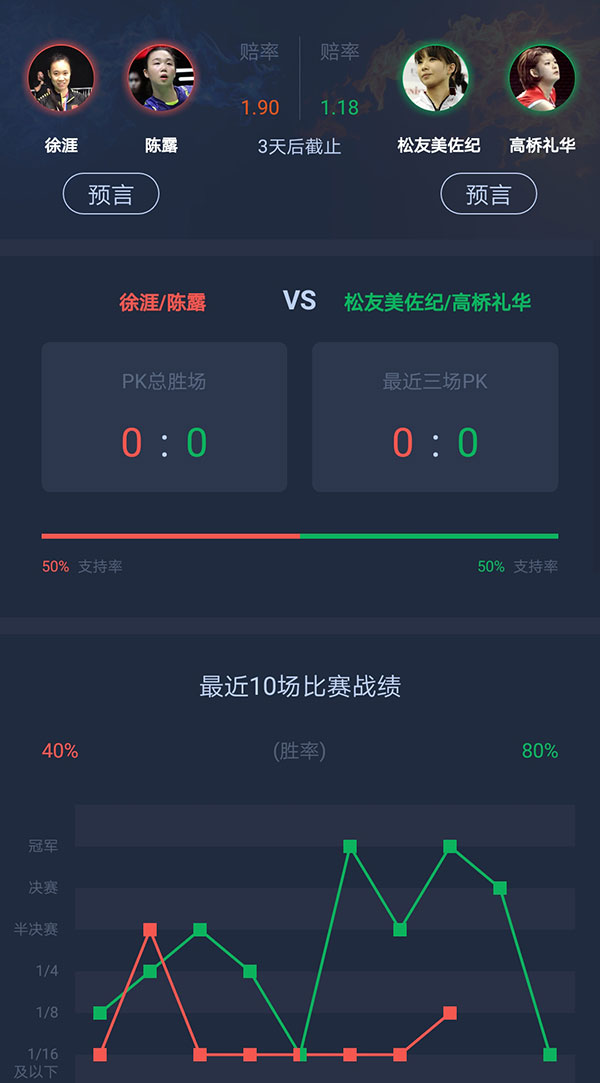The width and height of the screenshot is (600, 1083).
Task: Tap 预言 button for 松友美佐纪/高桥礼华 team
Action: coord(488,194)
